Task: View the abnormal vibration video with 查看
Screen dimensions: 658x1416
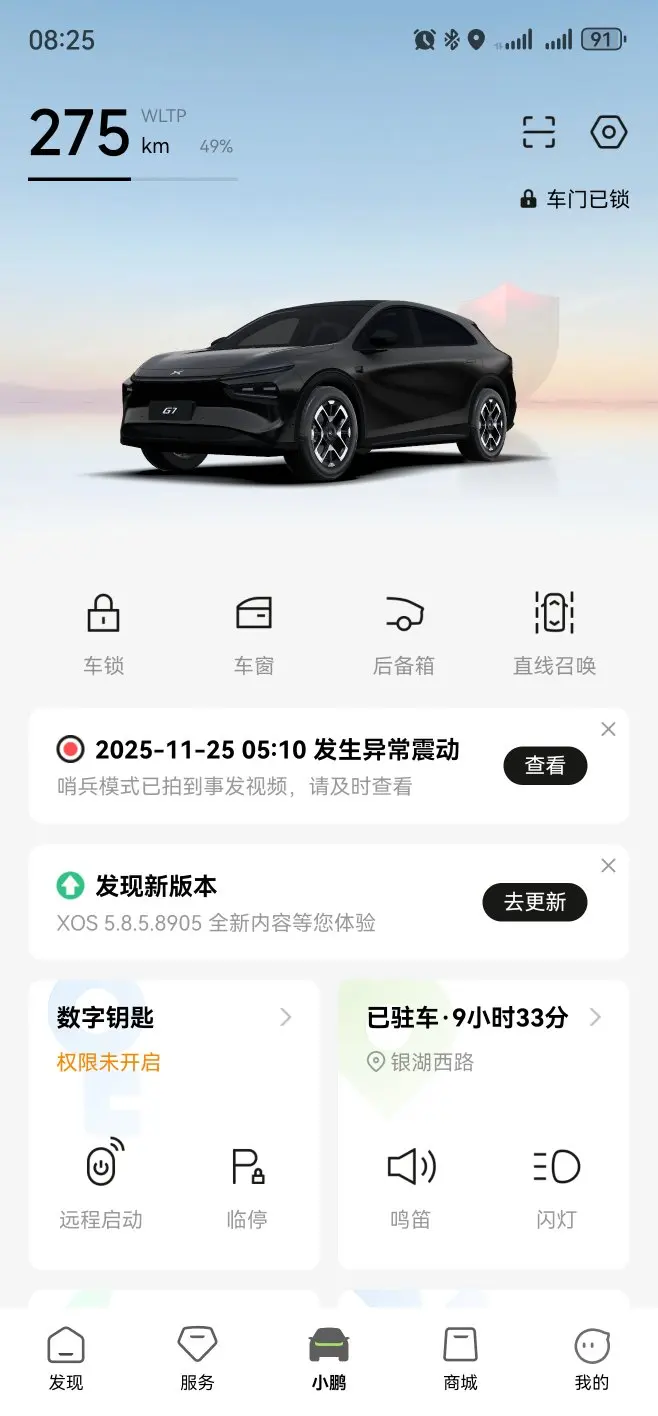Action: pyautogui.click(x=544, y=766)
